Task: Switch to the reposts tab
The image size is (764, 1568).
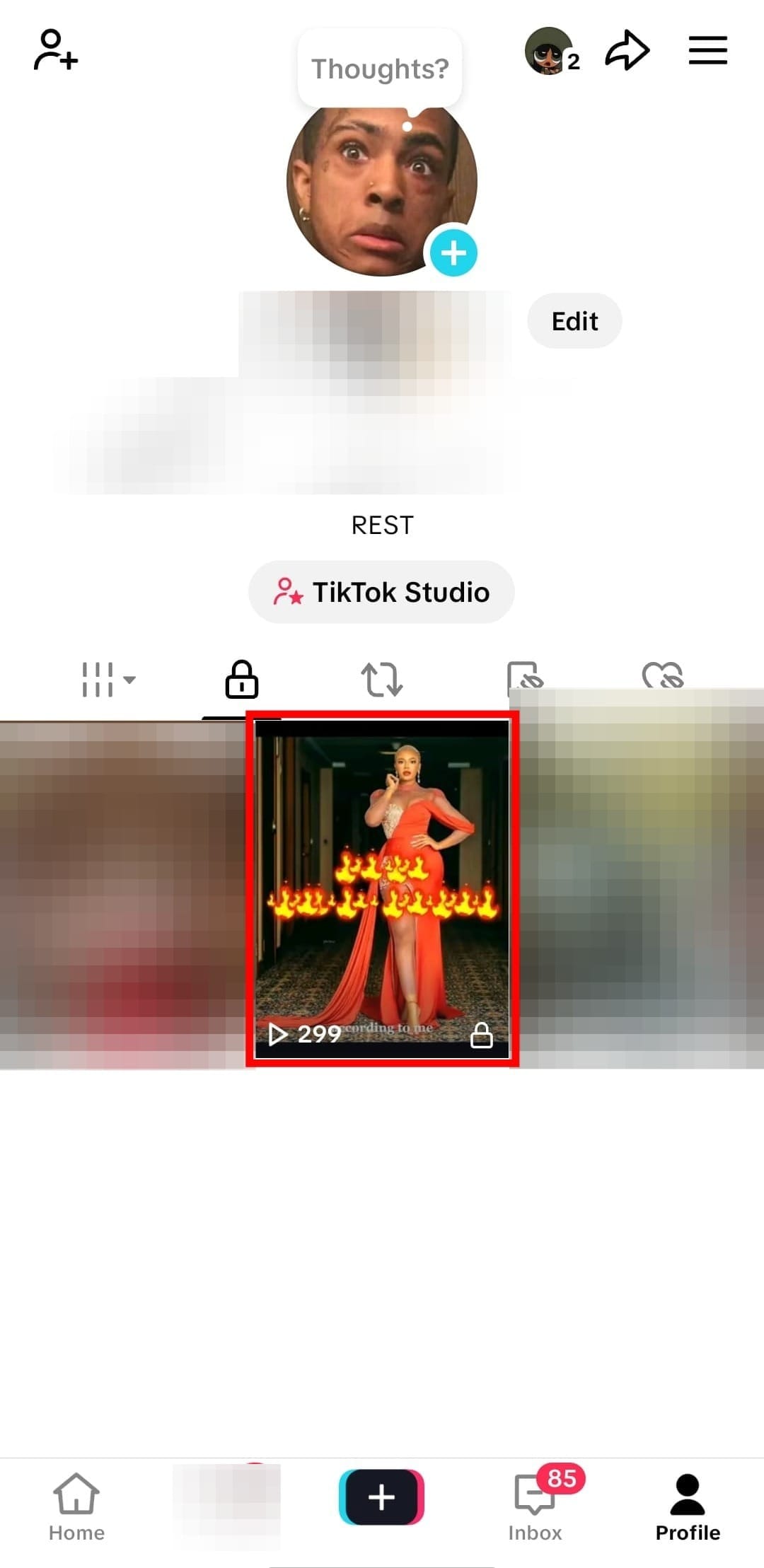Action: (382, 680)
